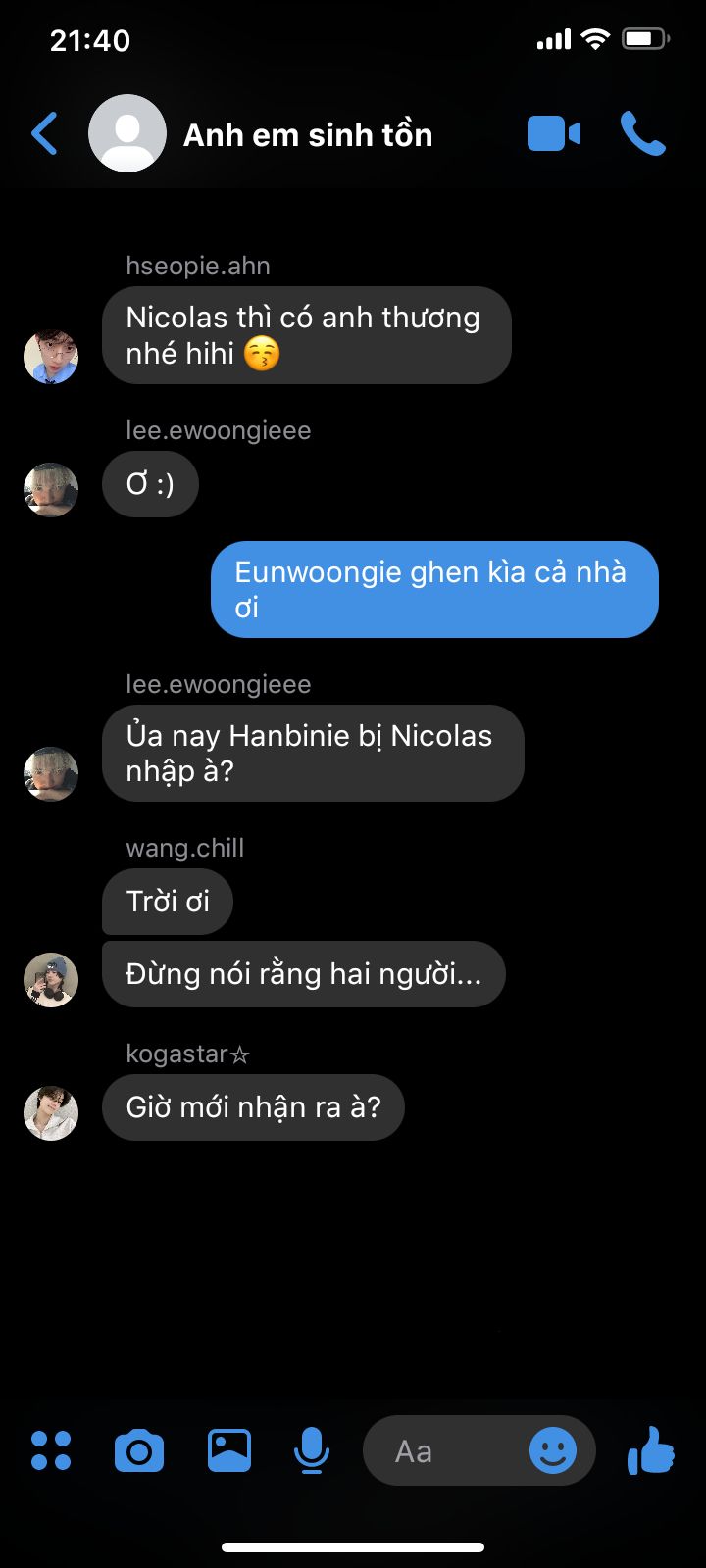Viewport: 706px width, 1568px height.
Task: Go back to the chat list
Action: 45,134
